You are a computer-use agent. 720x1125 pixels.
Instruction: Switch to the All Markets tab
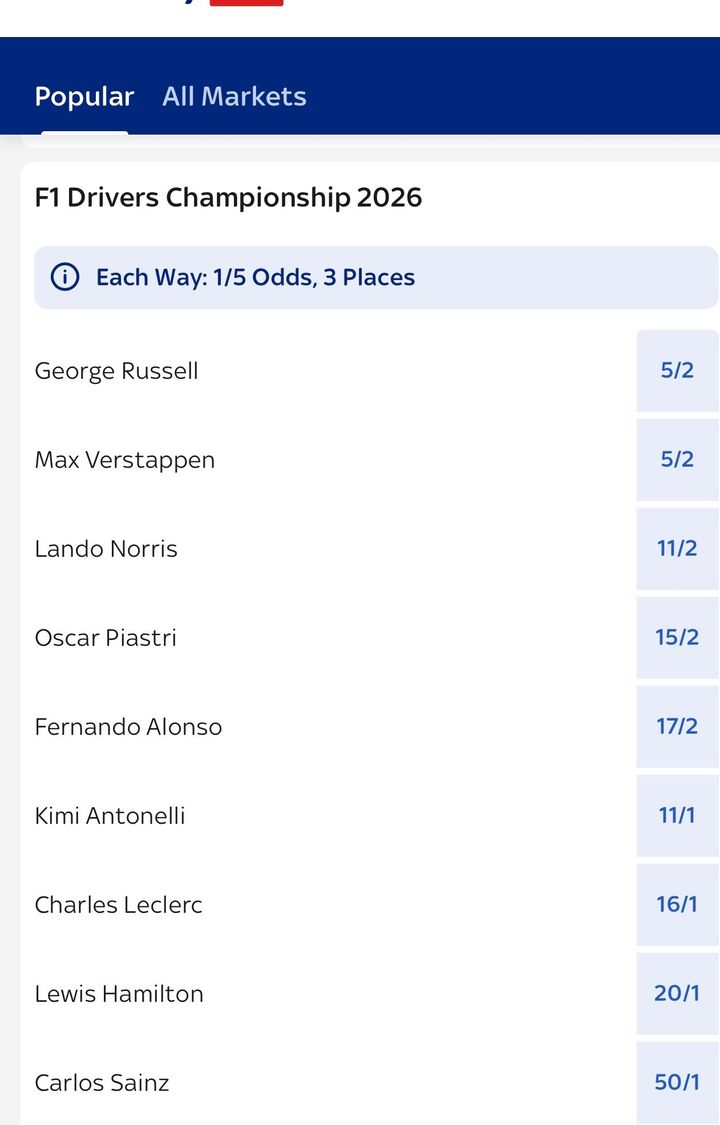coord(234,96)
